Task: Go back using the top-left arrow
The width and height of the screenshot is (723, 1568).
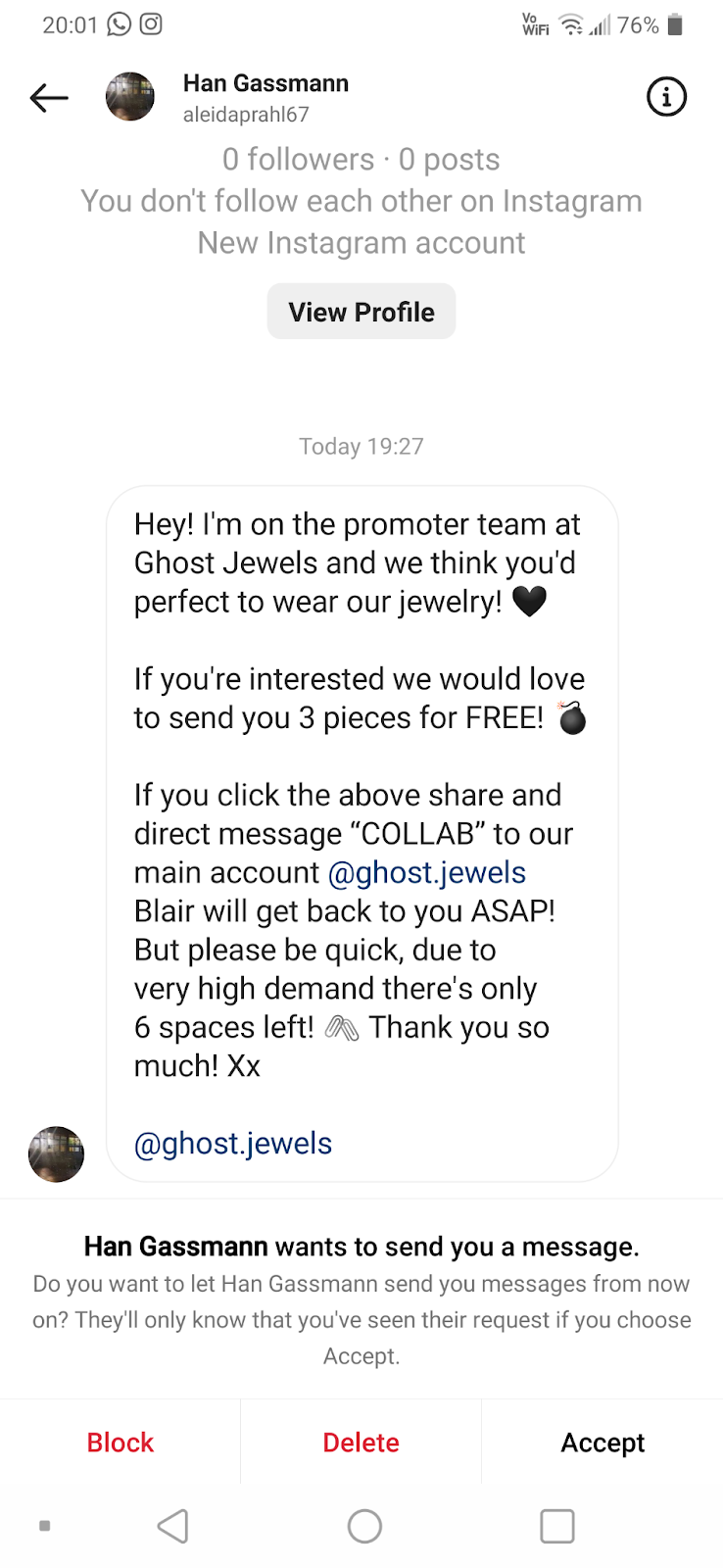Action: click(49, 98)
